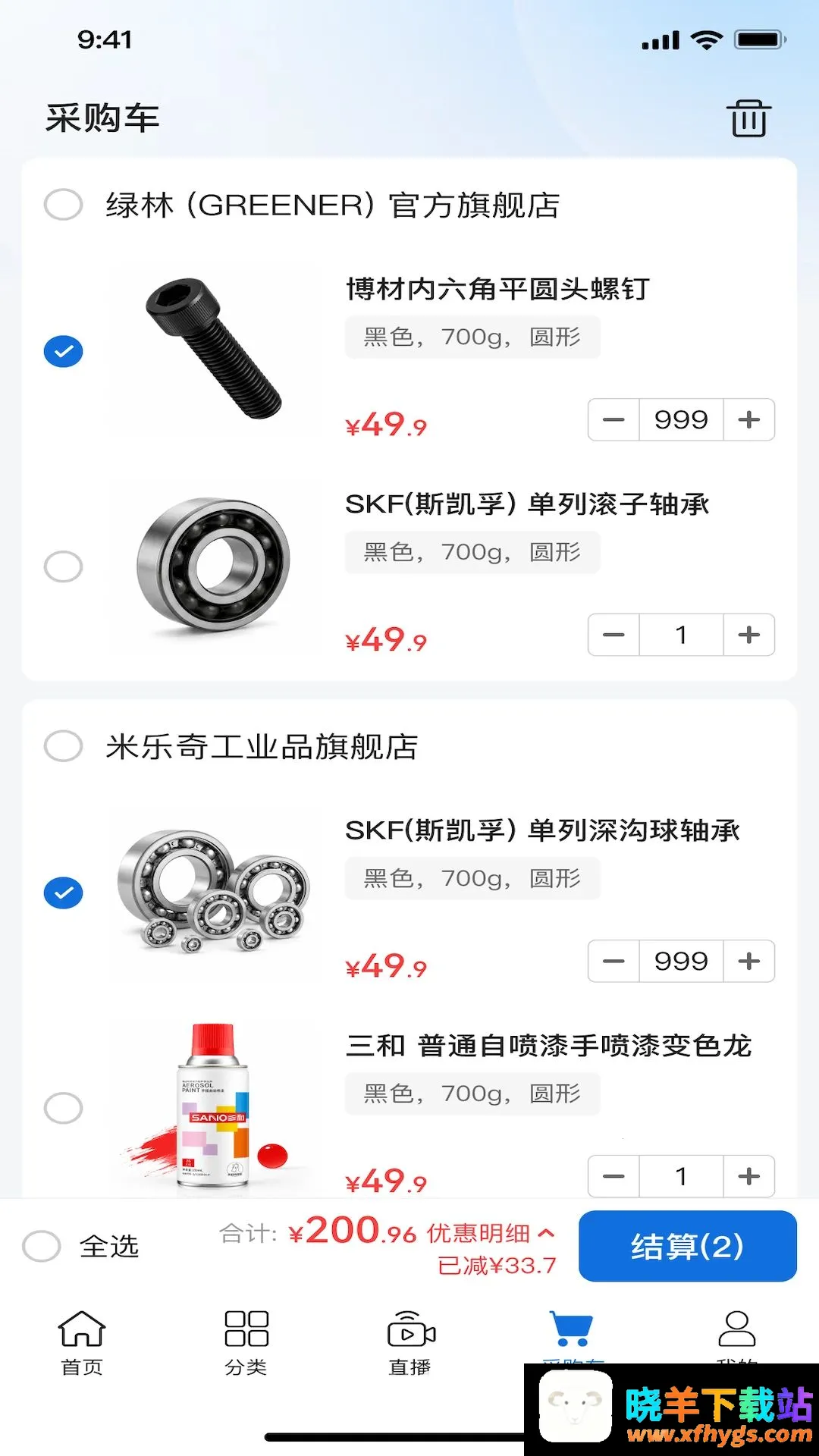Uncheck the SKF 单列深沟球轴承 item
Screen dimensions: 819x1456
pos(64,893)
